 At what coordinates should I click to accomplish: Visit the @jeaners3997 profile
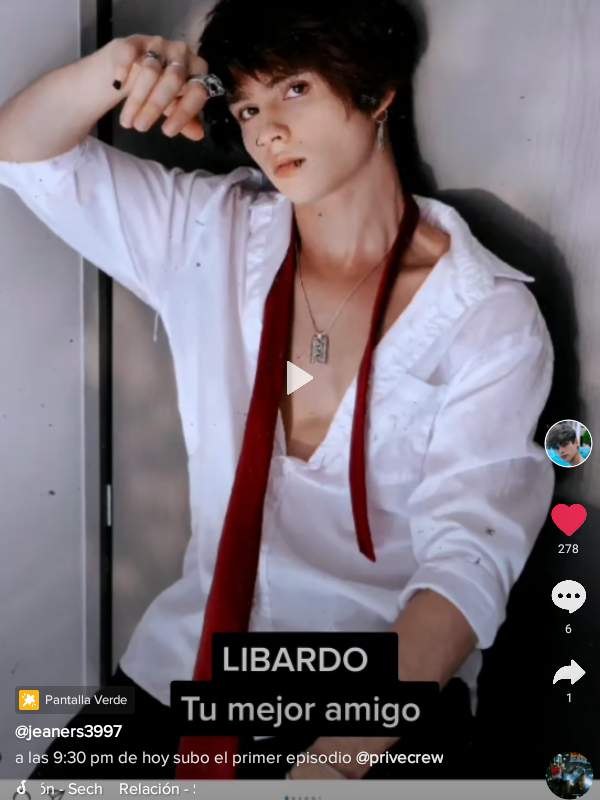tap(68, 731)
